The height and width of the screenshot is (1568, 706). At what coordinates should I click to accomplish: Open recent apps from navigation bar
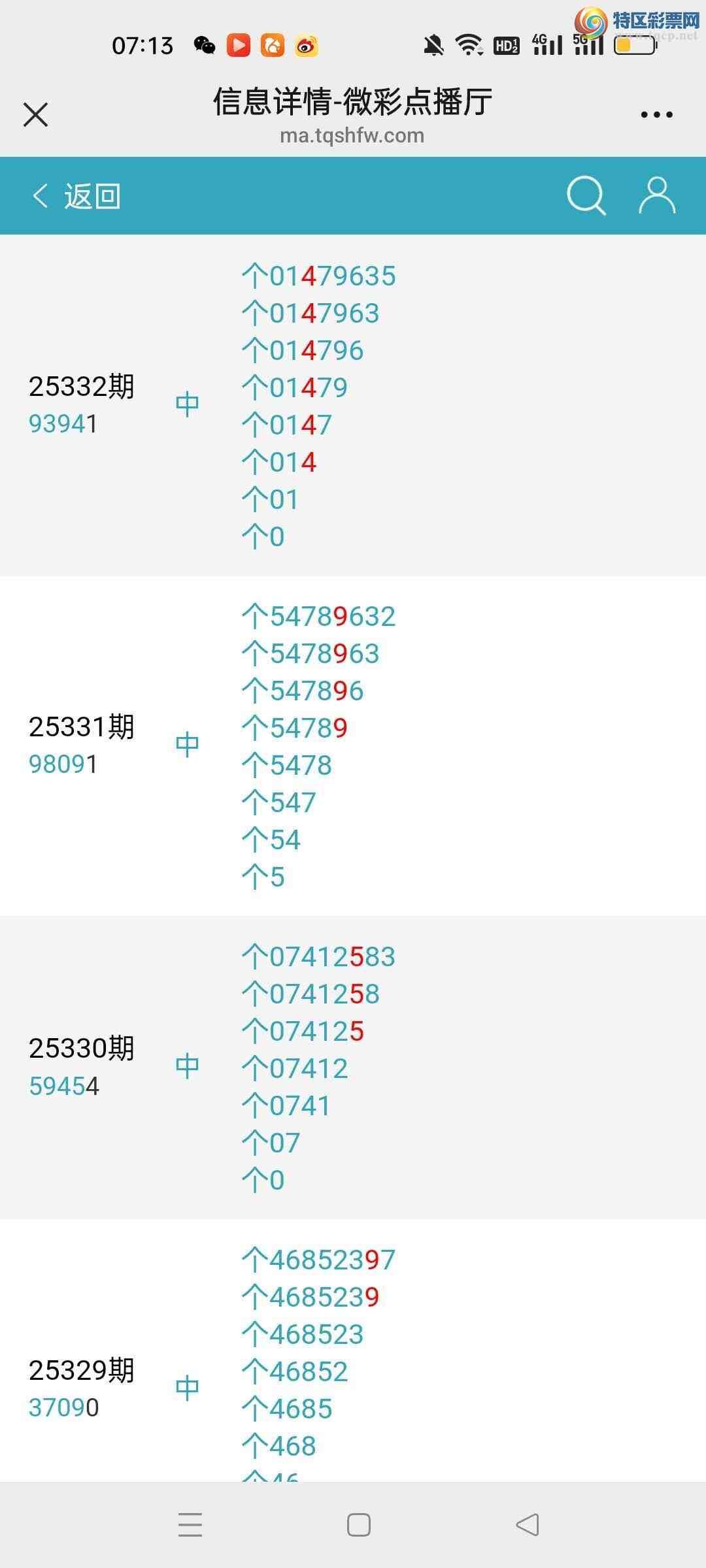tap(190, 1525)
